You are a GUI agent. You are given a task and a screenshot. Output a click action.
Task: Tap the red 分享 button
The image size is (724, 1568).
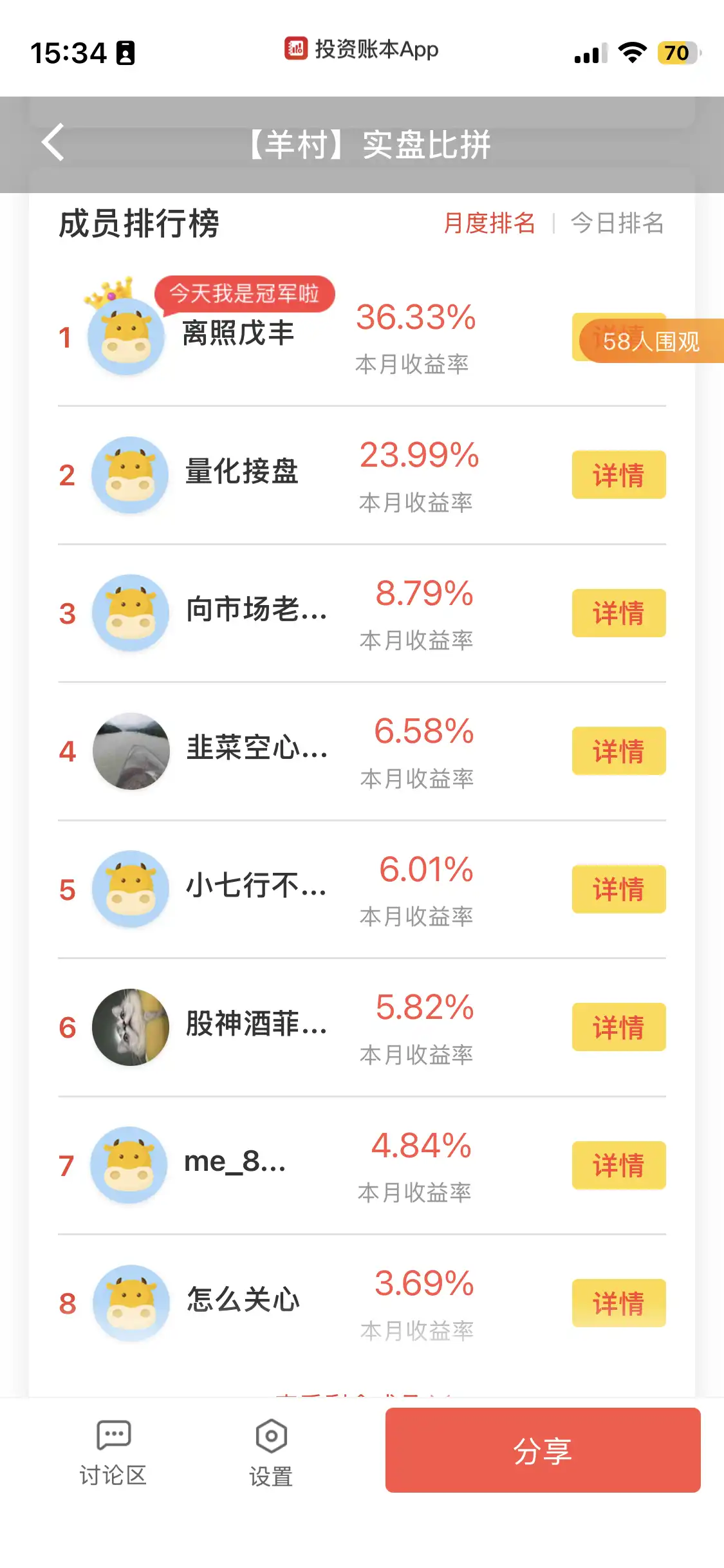pyautogui.click(x=543, y=1450)
